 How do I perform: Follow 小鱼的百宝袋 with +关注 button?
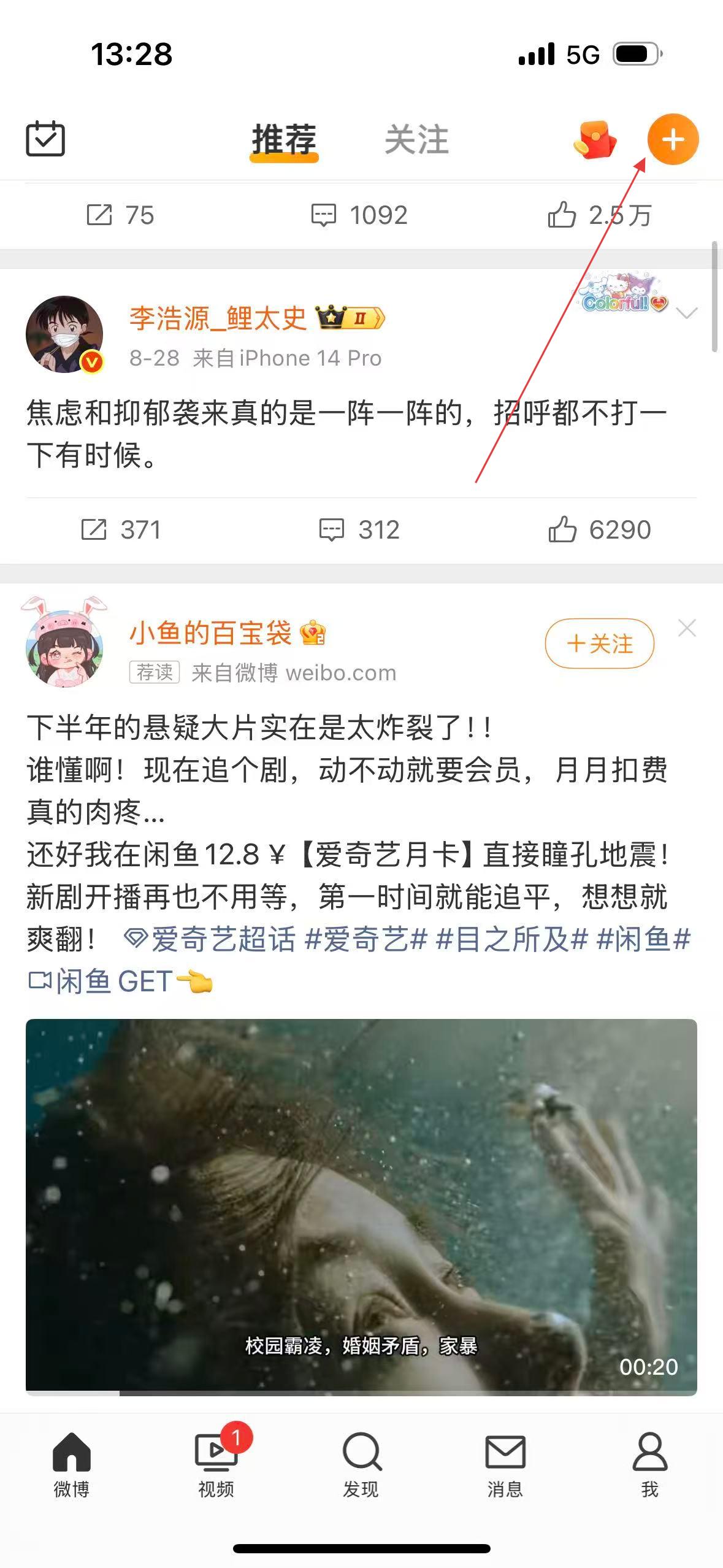(599, 644)
